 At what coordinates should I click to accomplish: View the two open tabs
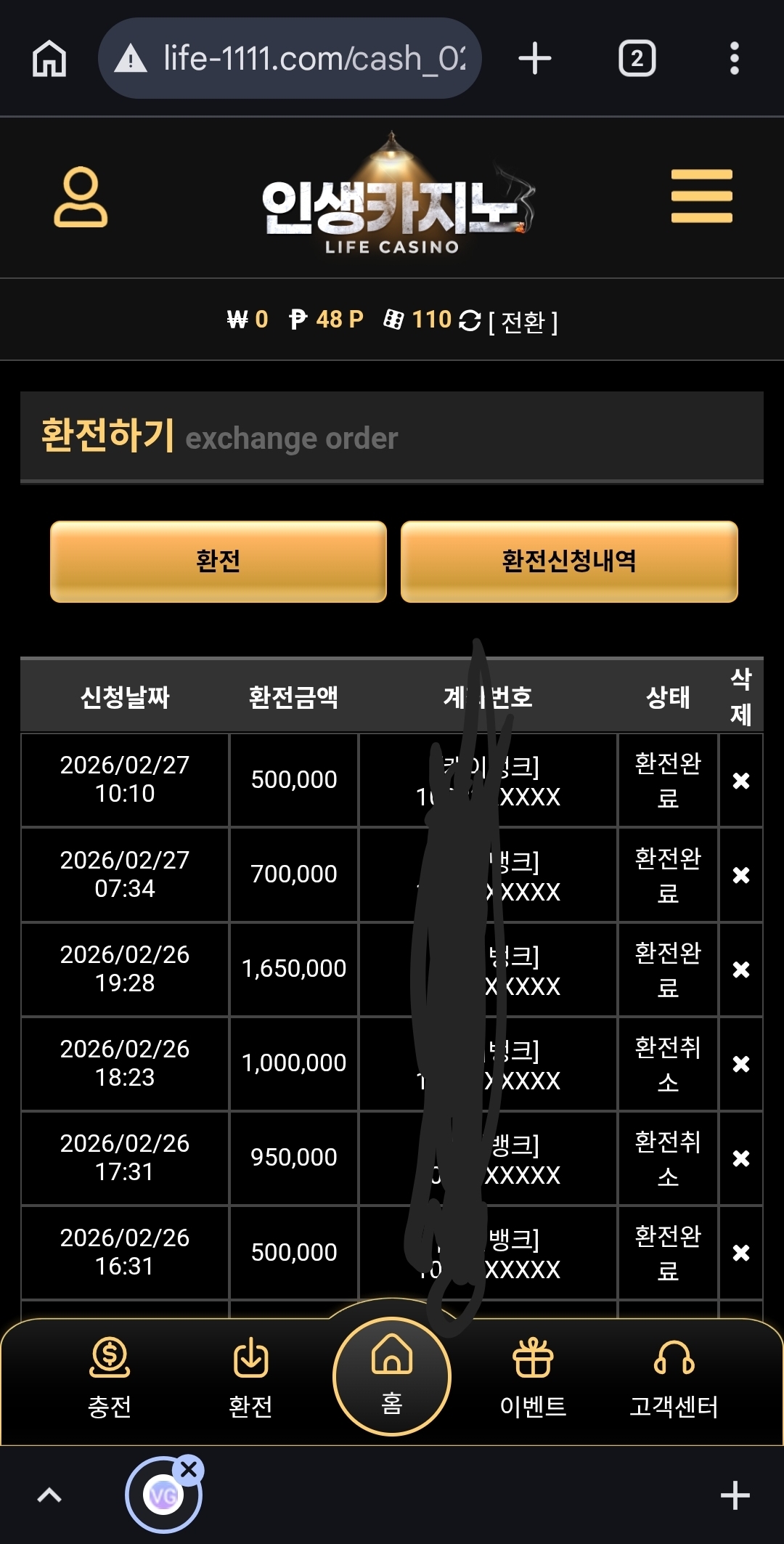click(637, 58)
